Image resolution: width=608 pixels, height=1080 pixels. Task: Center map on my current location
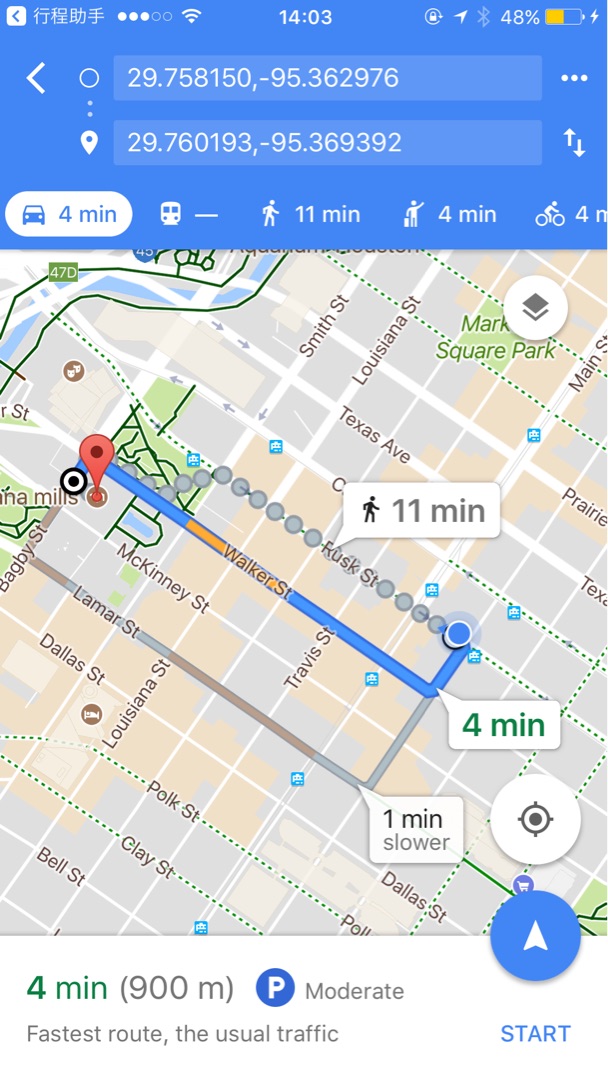[535, 819]
